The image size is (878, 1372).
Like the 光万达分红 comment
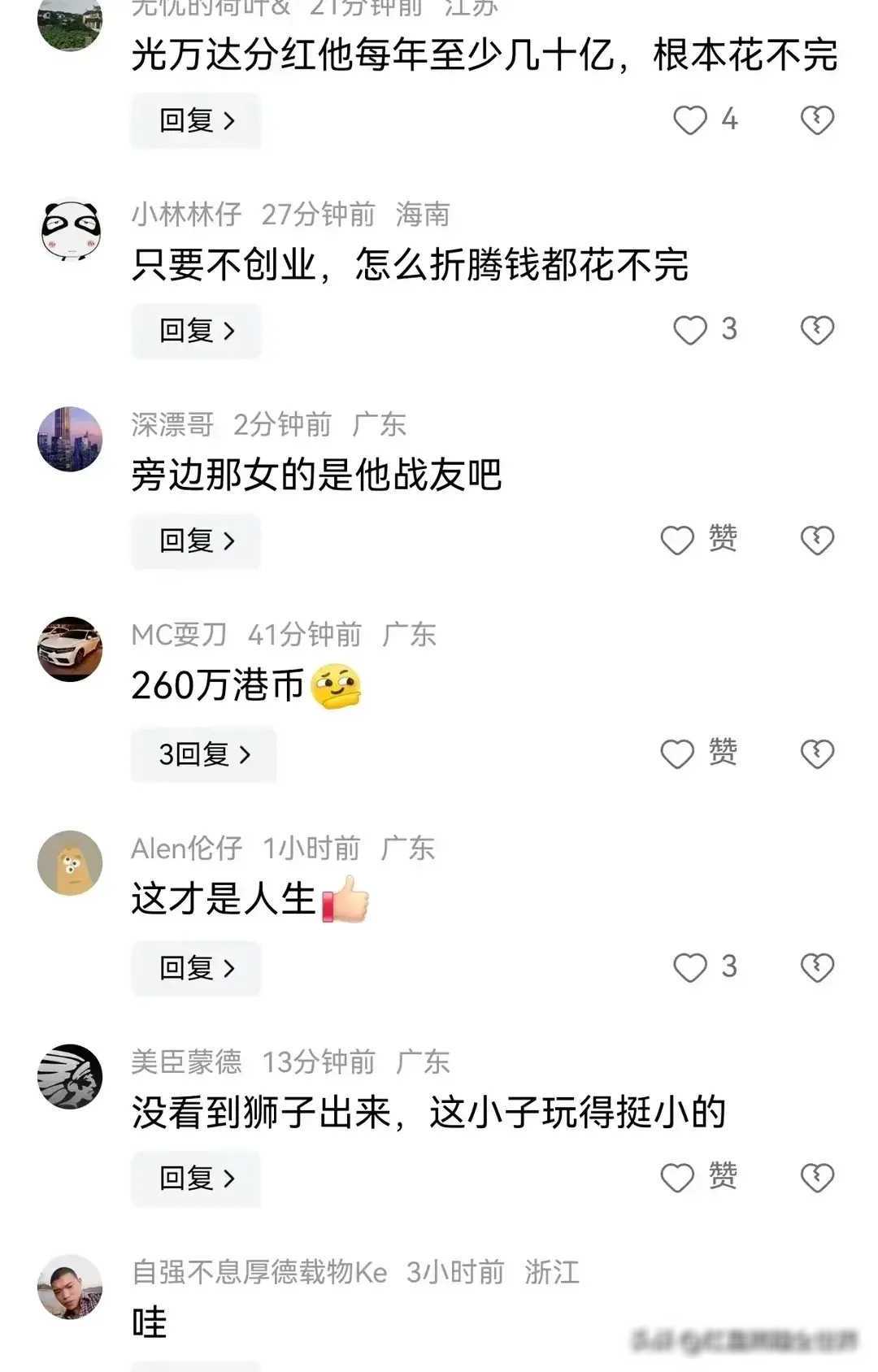(x=690, y=120)
